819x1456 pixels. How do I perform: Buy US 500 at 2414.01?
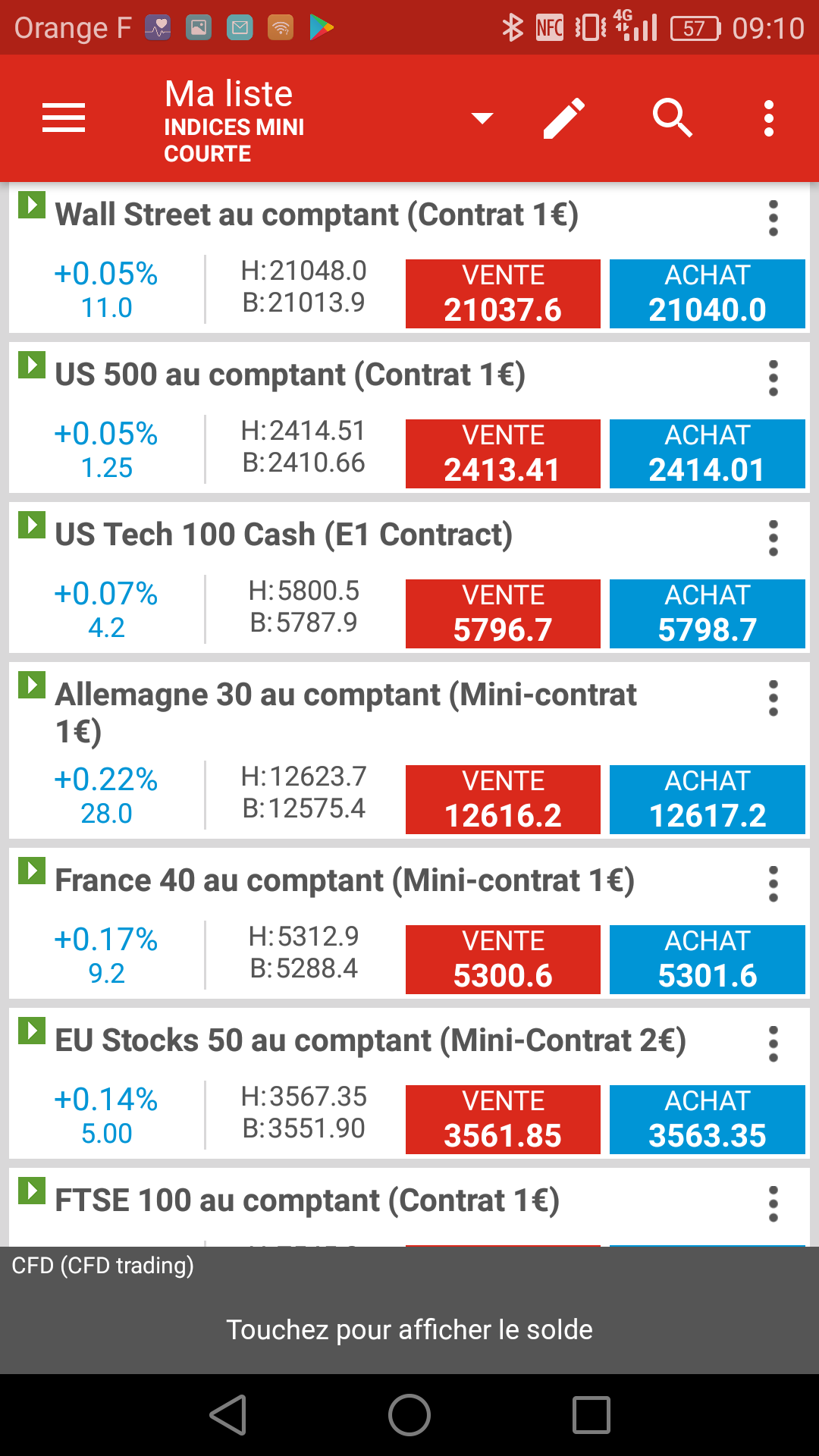click(707, 454)
